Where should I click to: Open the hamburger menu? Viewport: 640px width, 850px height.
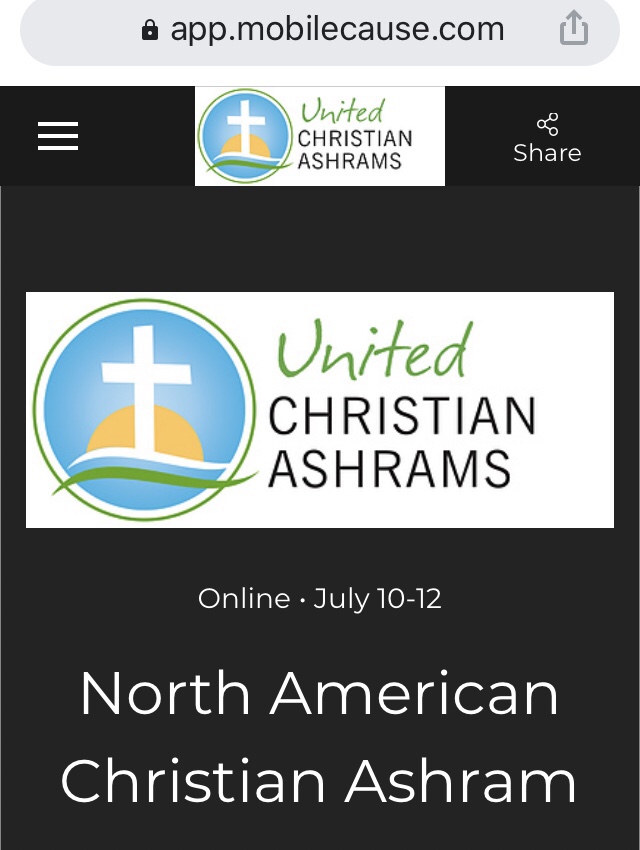[58, 136]
